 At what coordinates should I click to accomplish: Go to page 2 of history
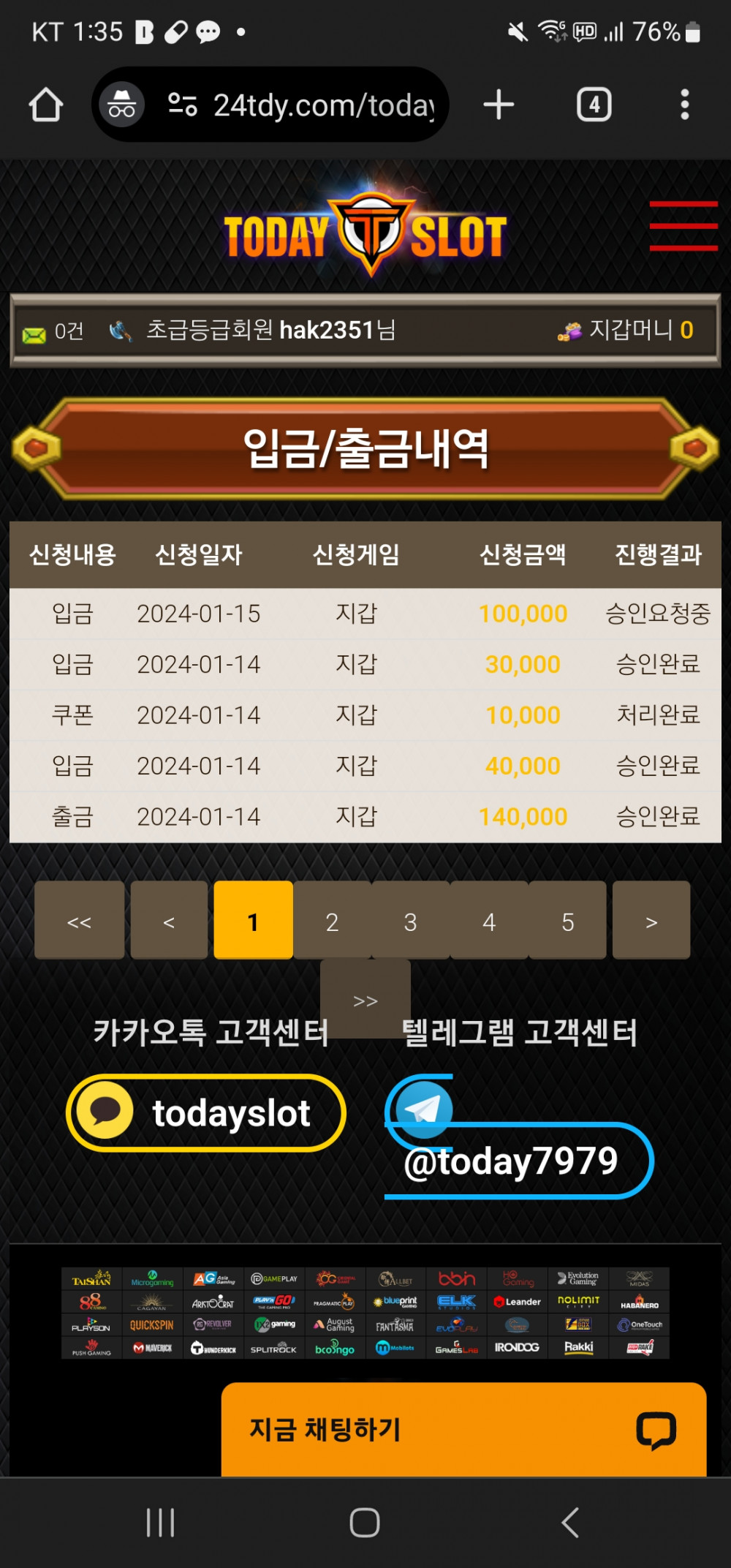(x=332, y=921)
